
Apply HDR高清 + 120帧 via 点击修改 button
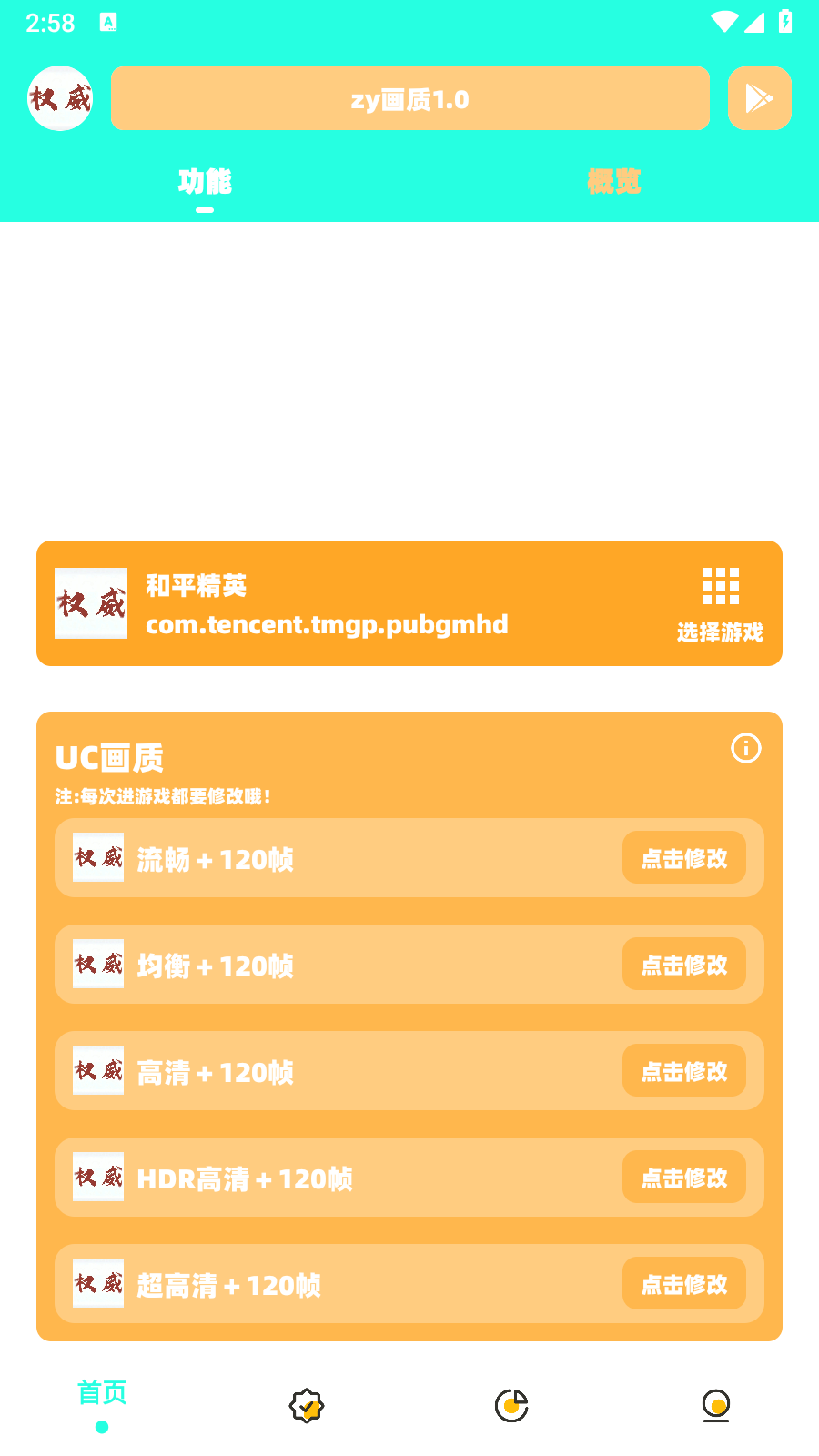point(684,1178)
